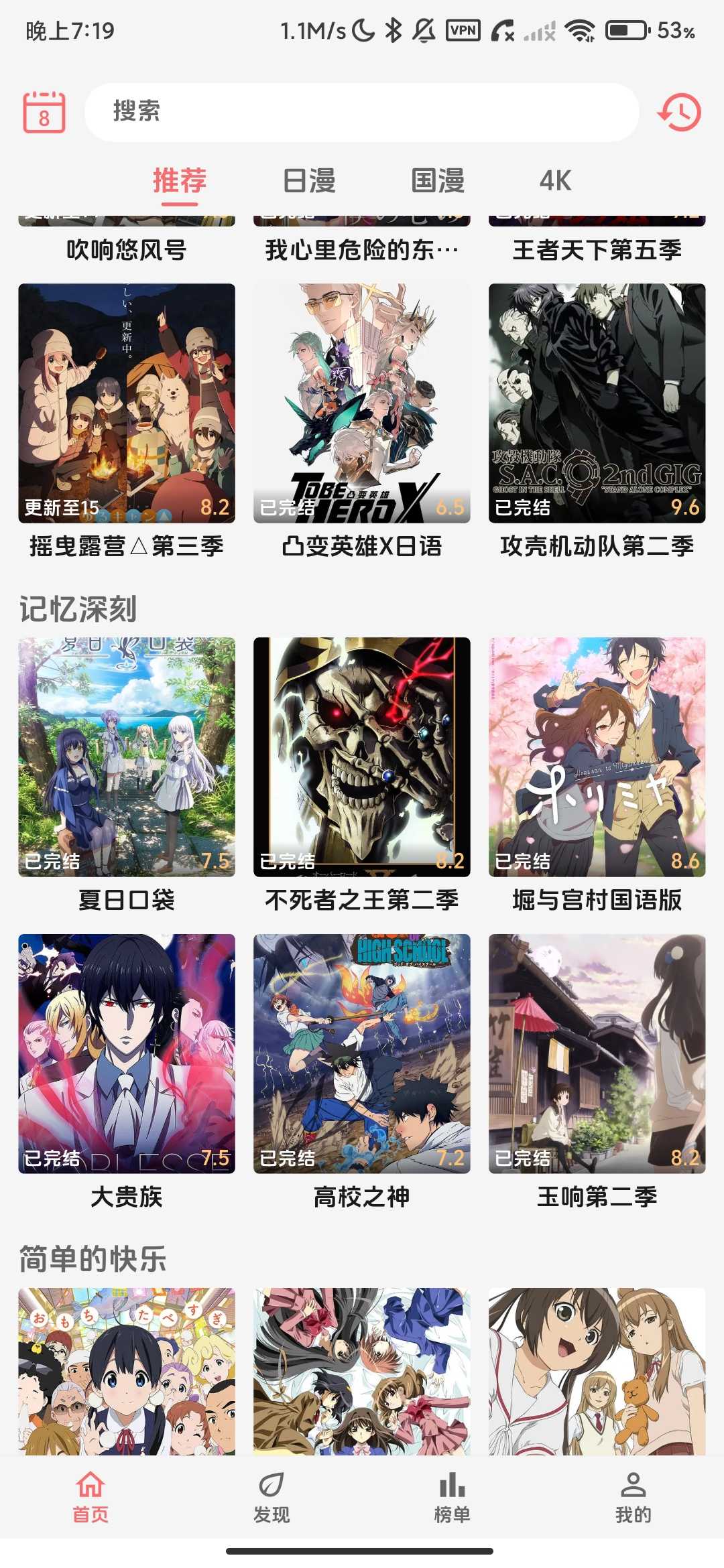The image size is (724, 1568).
Task: Switch to the 我的 profile tab
Action: [633, 1498]
